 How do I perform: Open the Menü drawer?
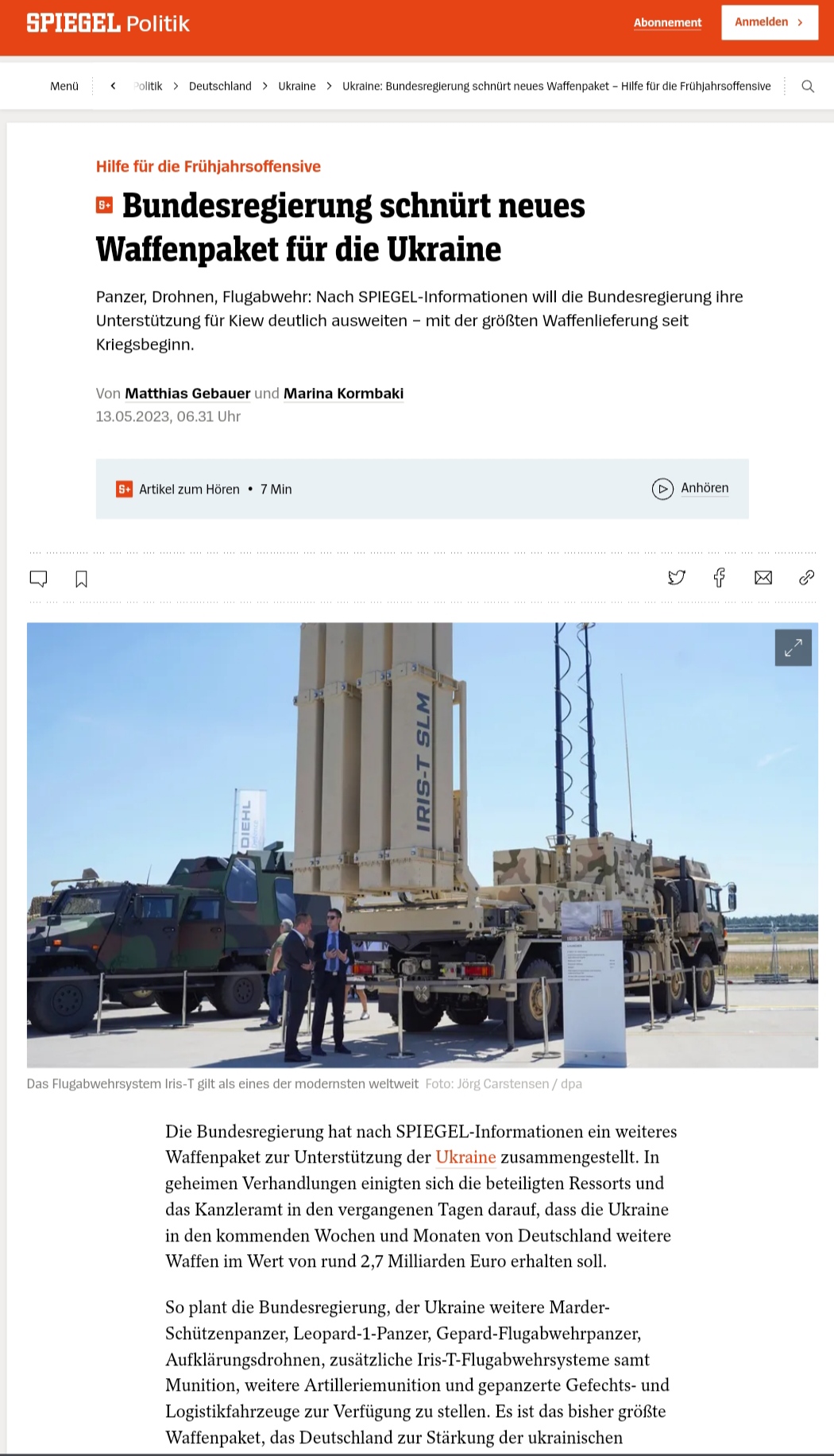(64, 86)
